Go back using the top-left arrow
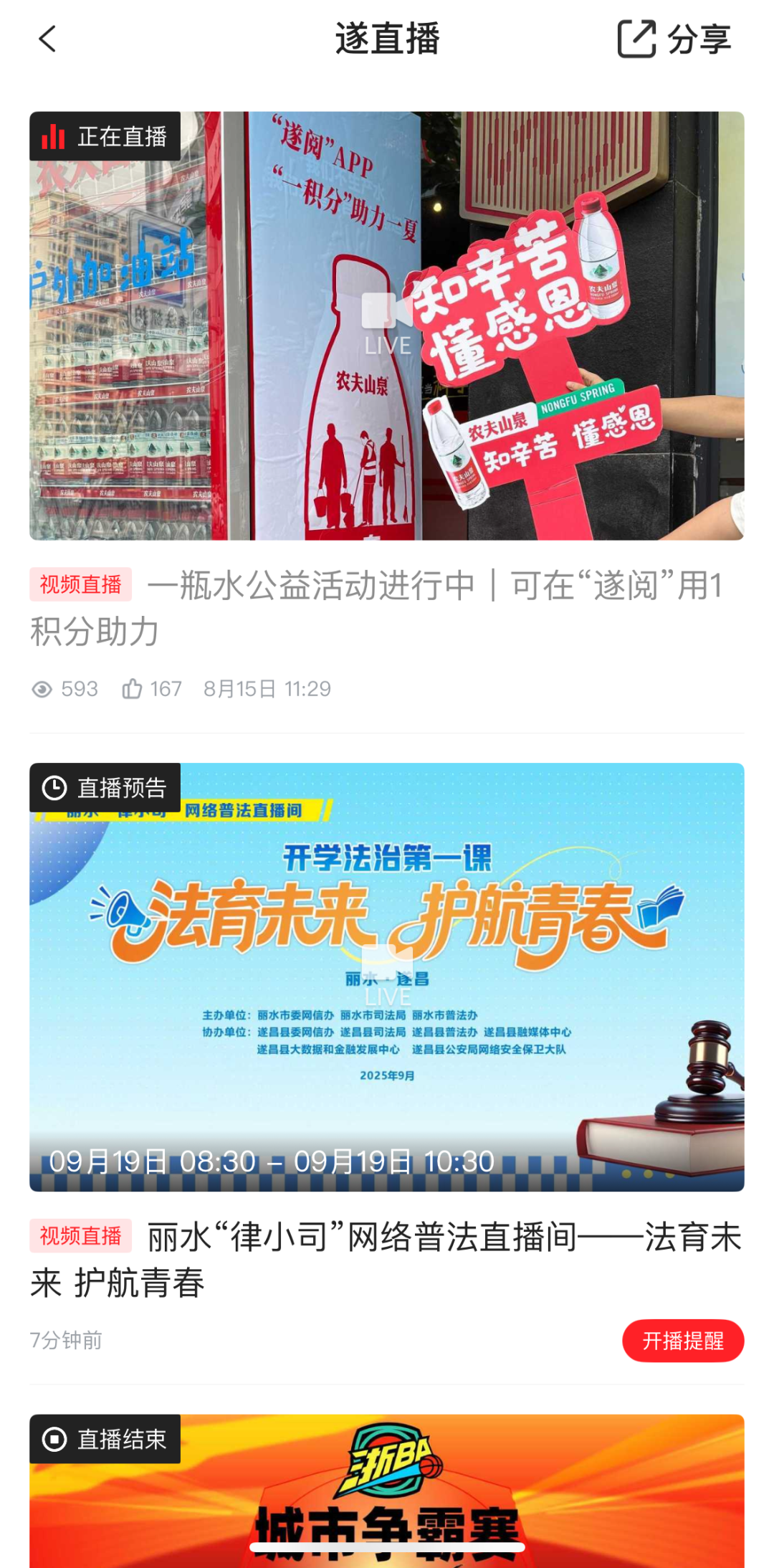The image size is (774, 1568). click(47, 39)
